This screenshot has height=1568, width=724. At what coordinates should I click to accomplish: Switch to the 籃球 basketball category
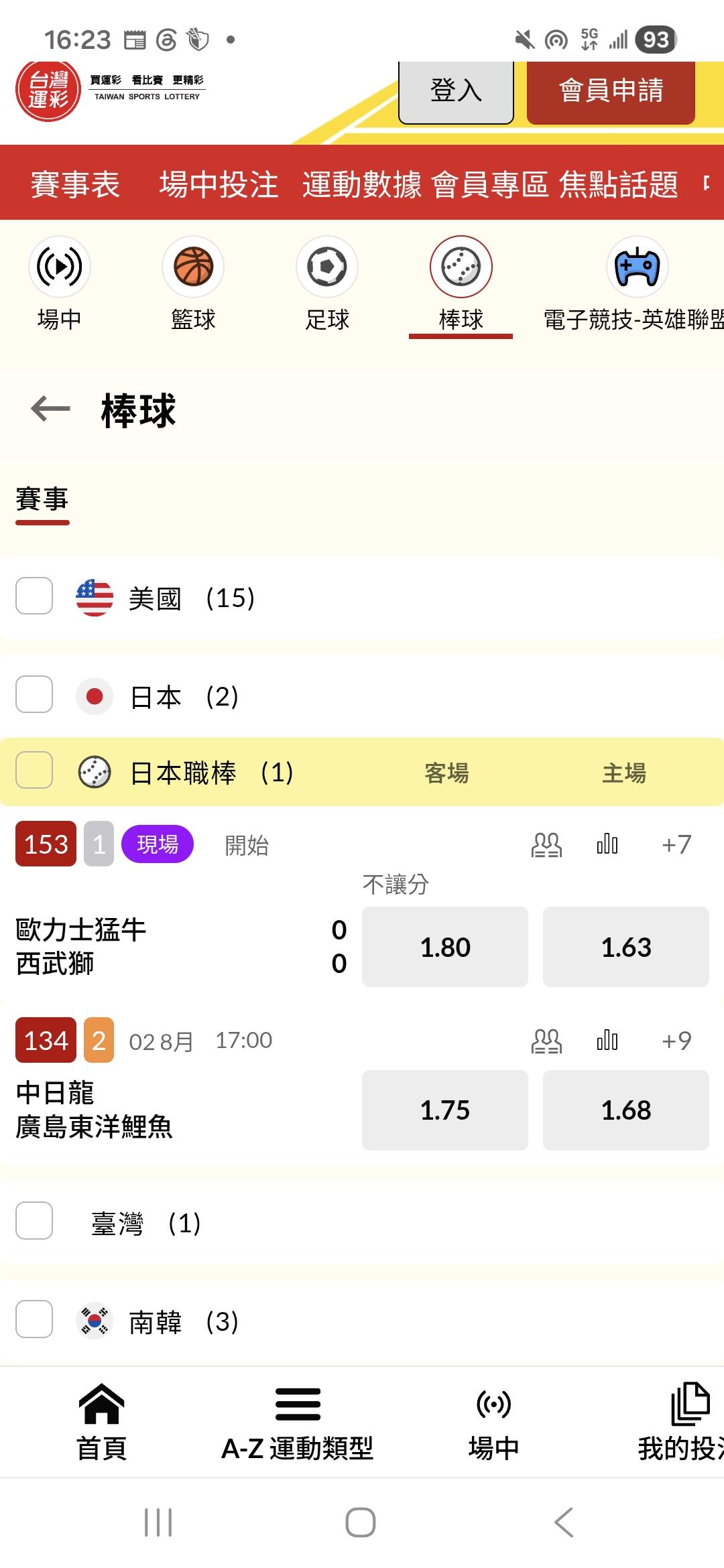click(x=193, y=283)
